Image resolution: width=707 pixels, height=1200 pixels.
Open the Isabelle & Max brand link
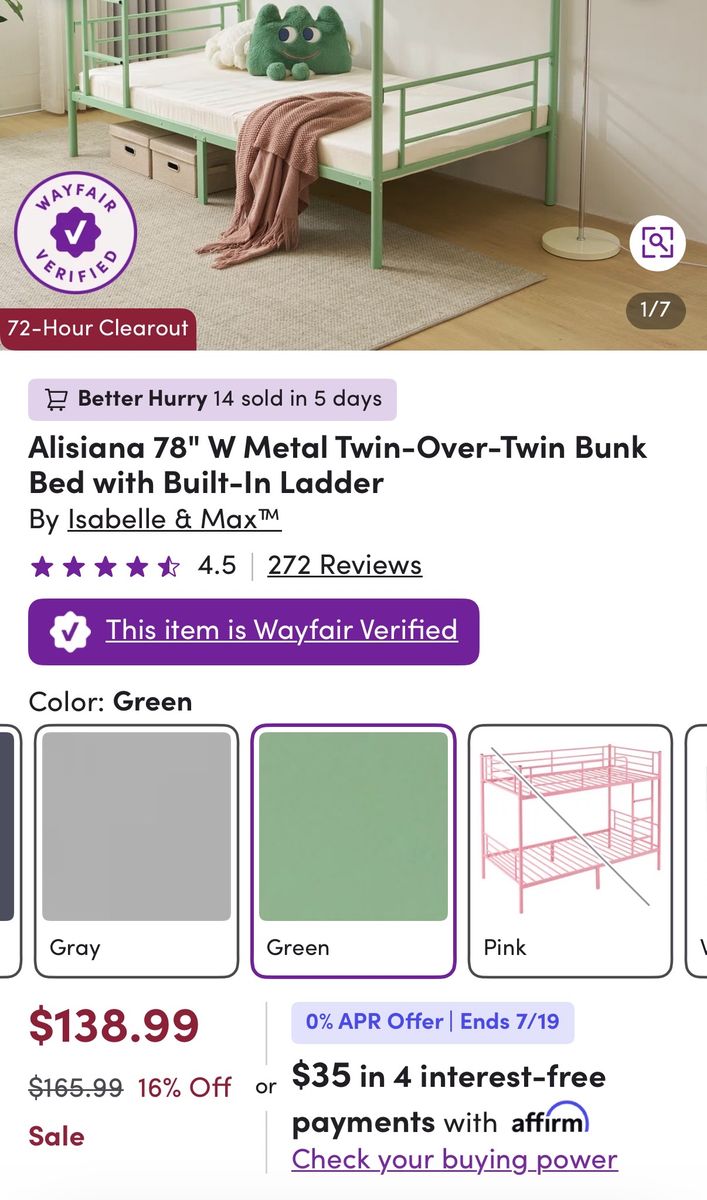click(x=174, y=520)
